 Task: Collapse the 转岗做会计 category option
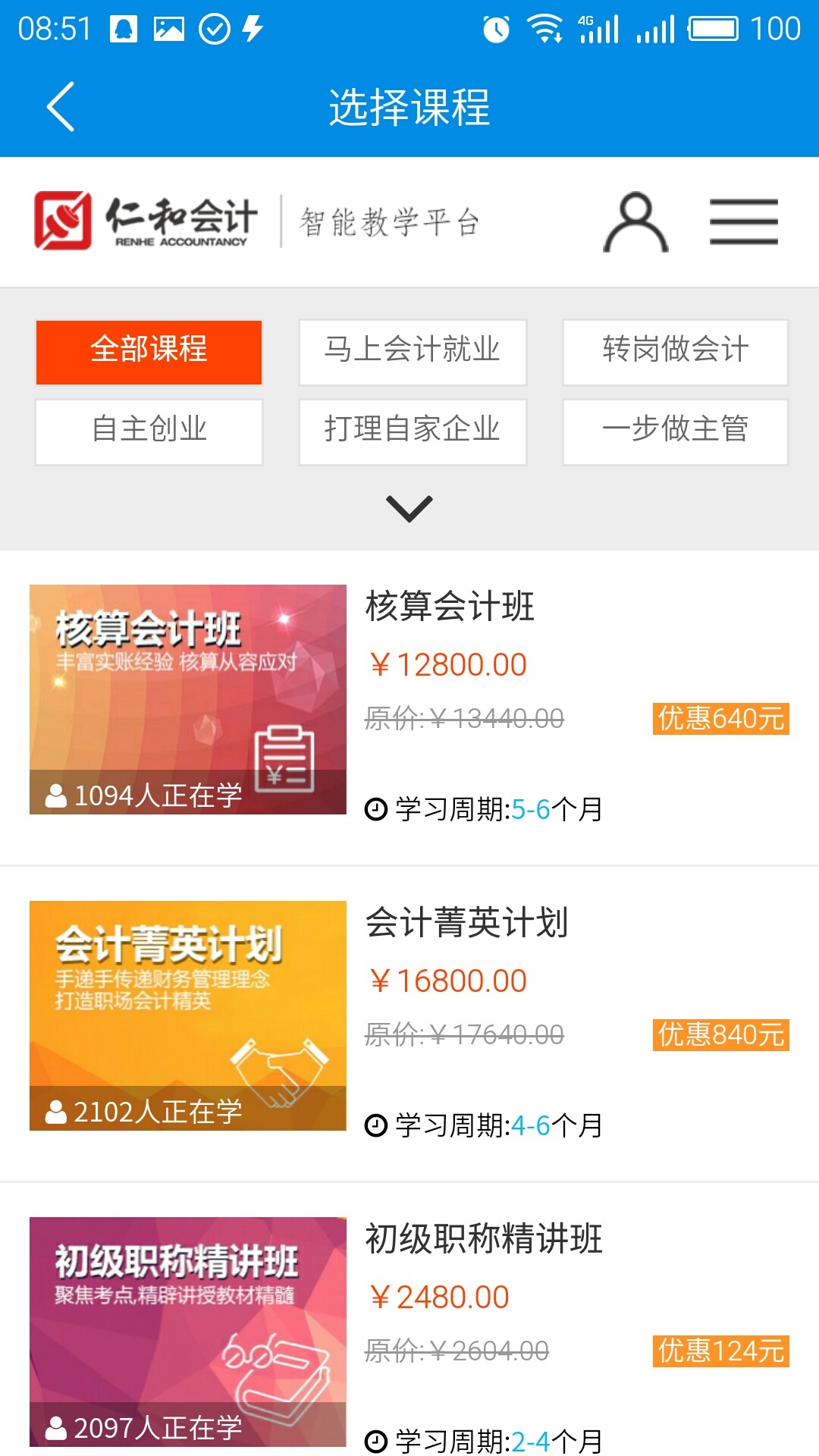click(676, 351)
